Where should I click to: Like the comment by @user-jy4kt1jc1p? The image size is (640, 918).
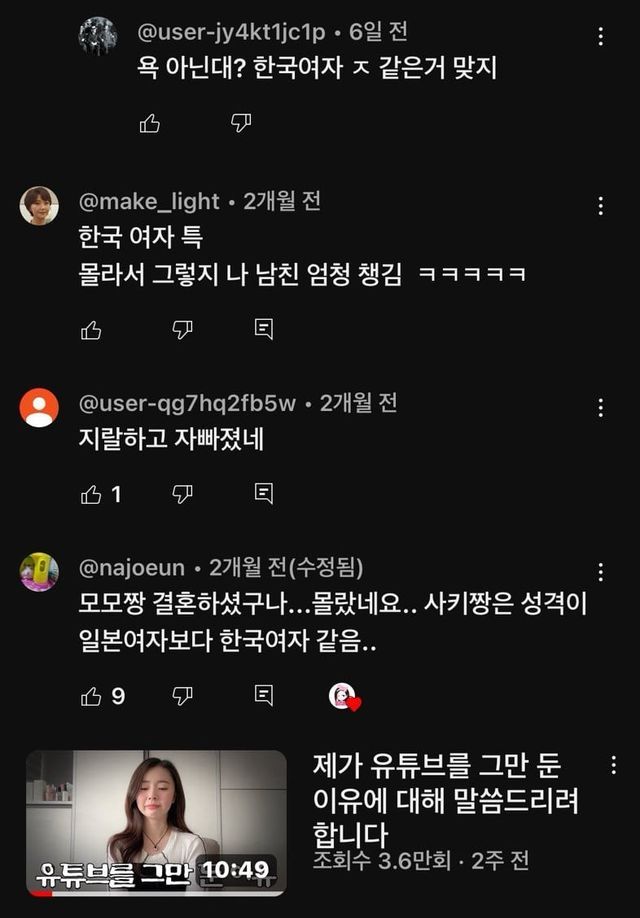click(x=150, y=123)
